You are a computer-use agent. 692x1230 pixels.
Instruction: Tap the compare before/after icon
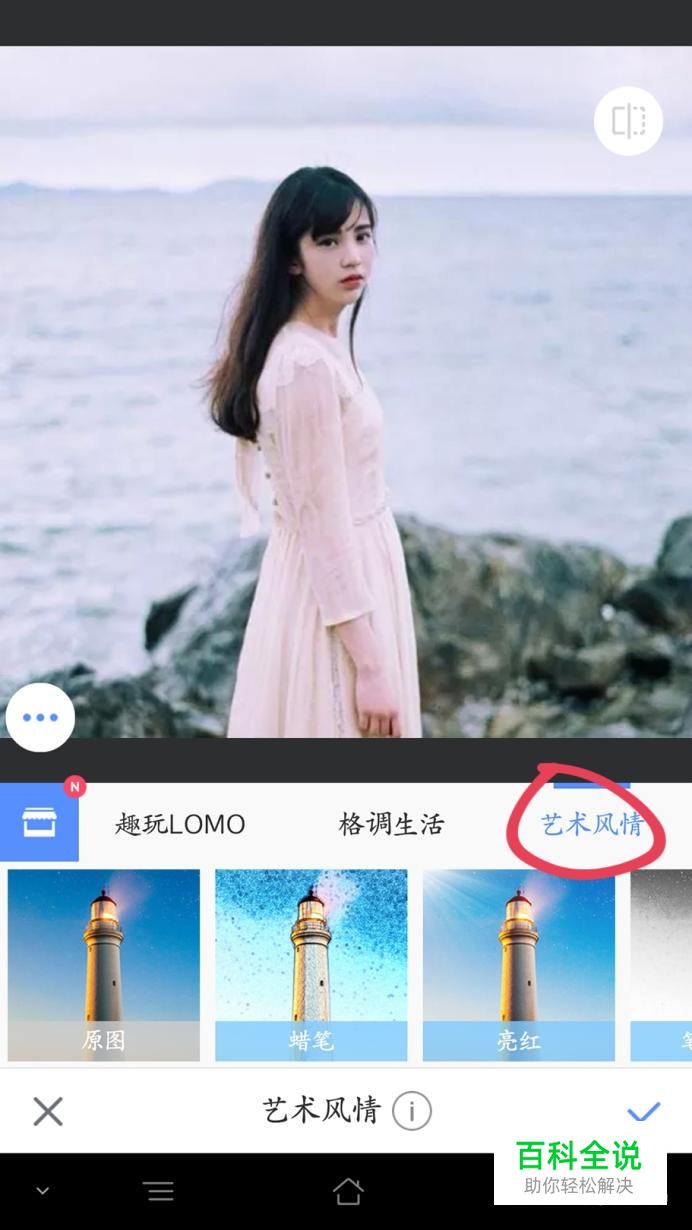(x=628, y=121)
